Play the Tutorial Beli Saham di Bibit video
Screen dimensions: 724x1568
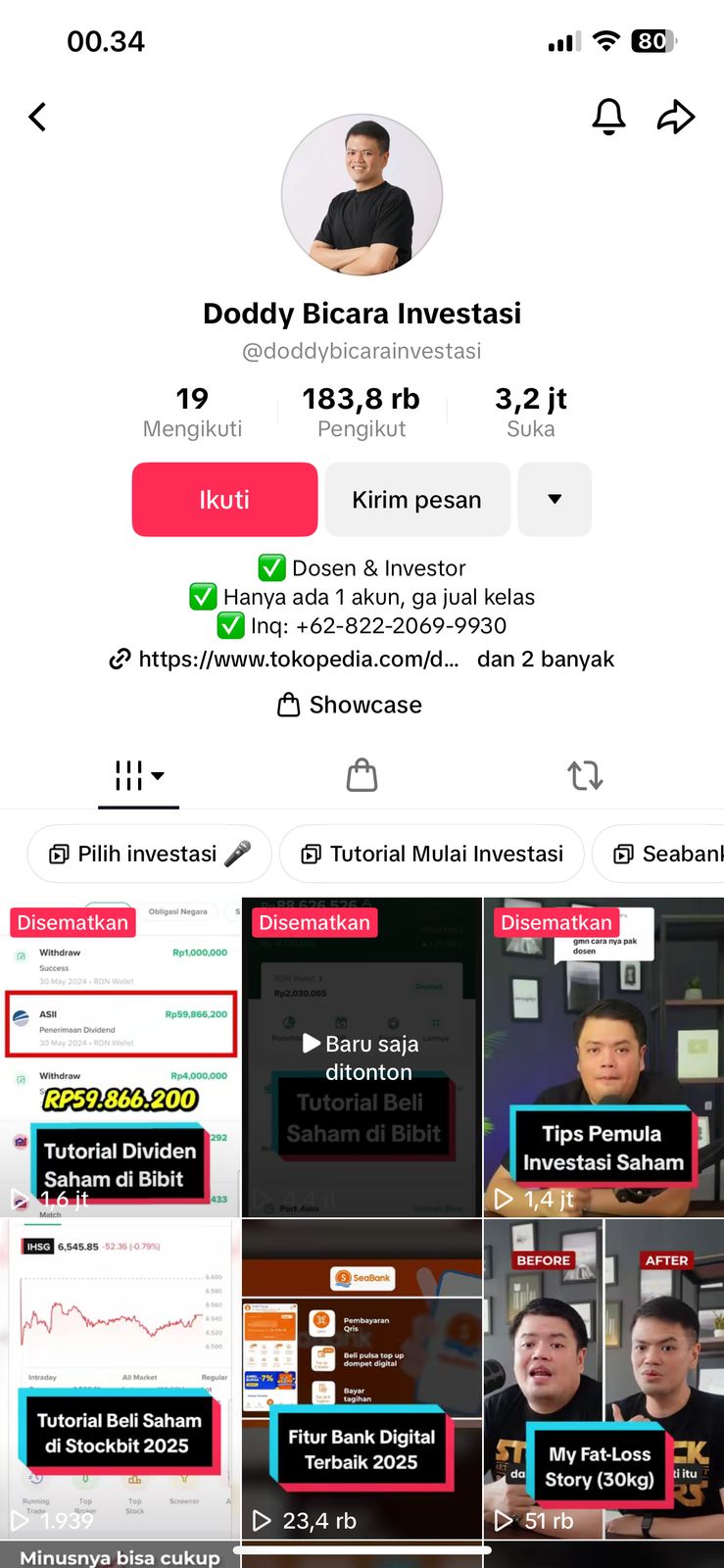362,1058
